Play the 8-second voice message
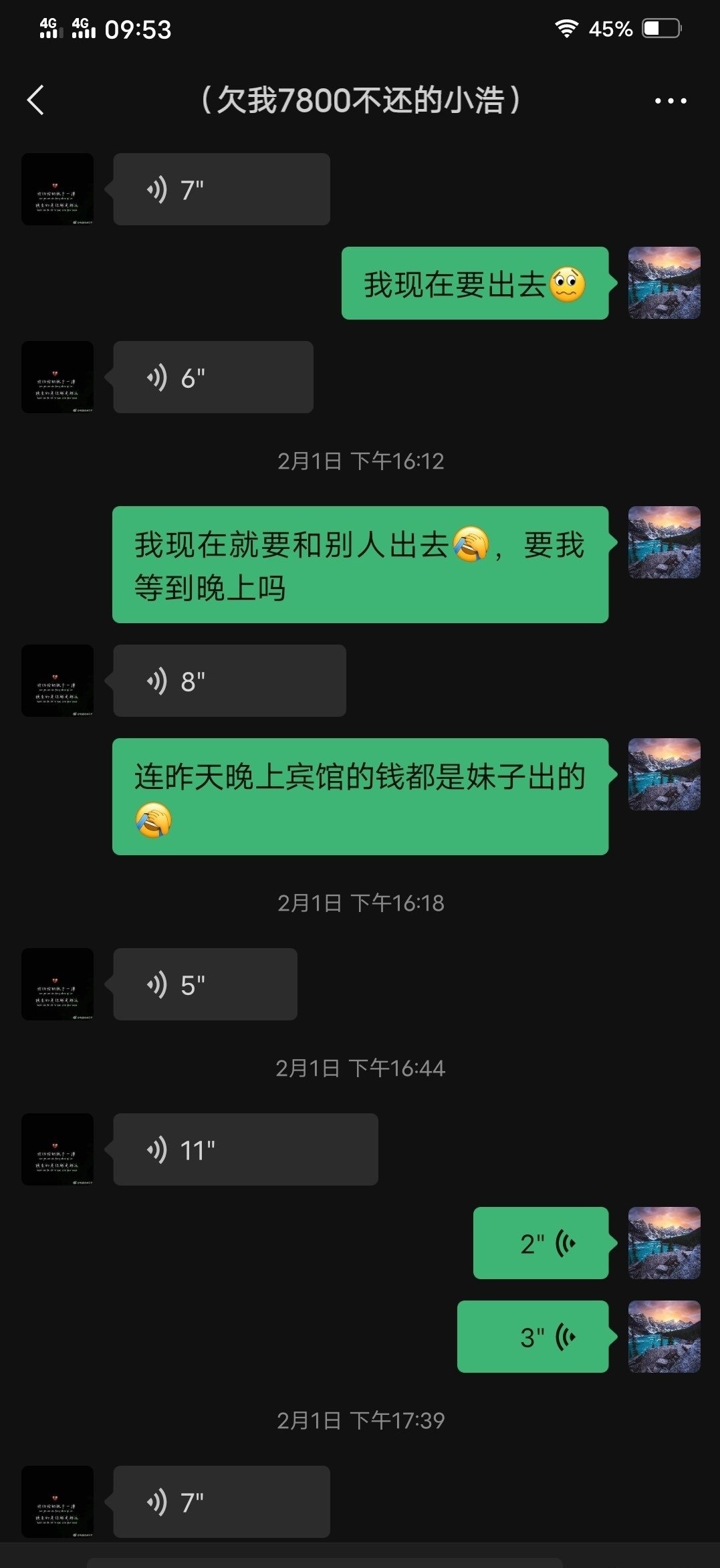The height and width of the screenshot is (1568, 720). [x=229, y=681]
